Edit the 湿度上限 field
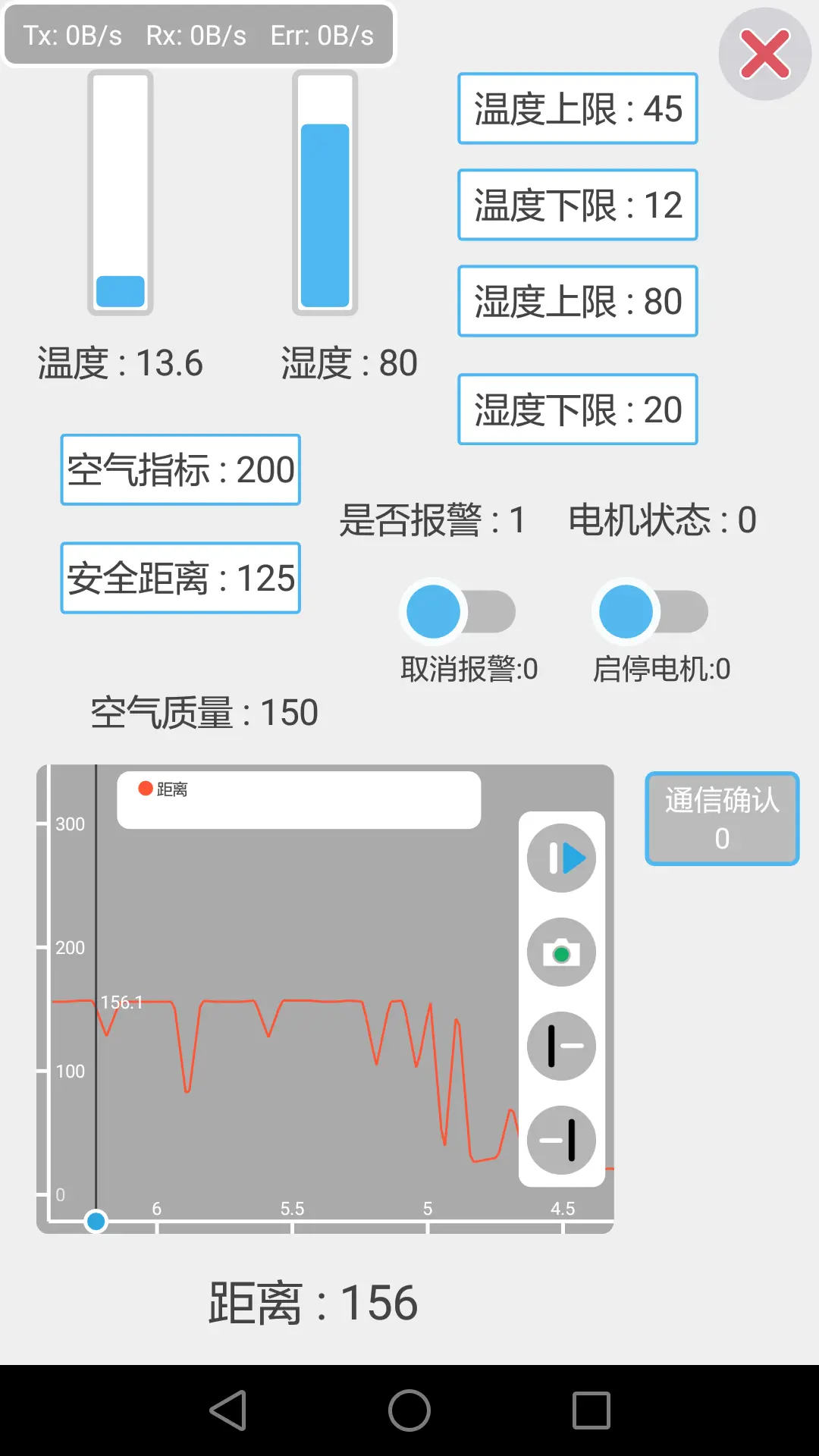This screenshot has width=819, height=1456. [577, 301]
